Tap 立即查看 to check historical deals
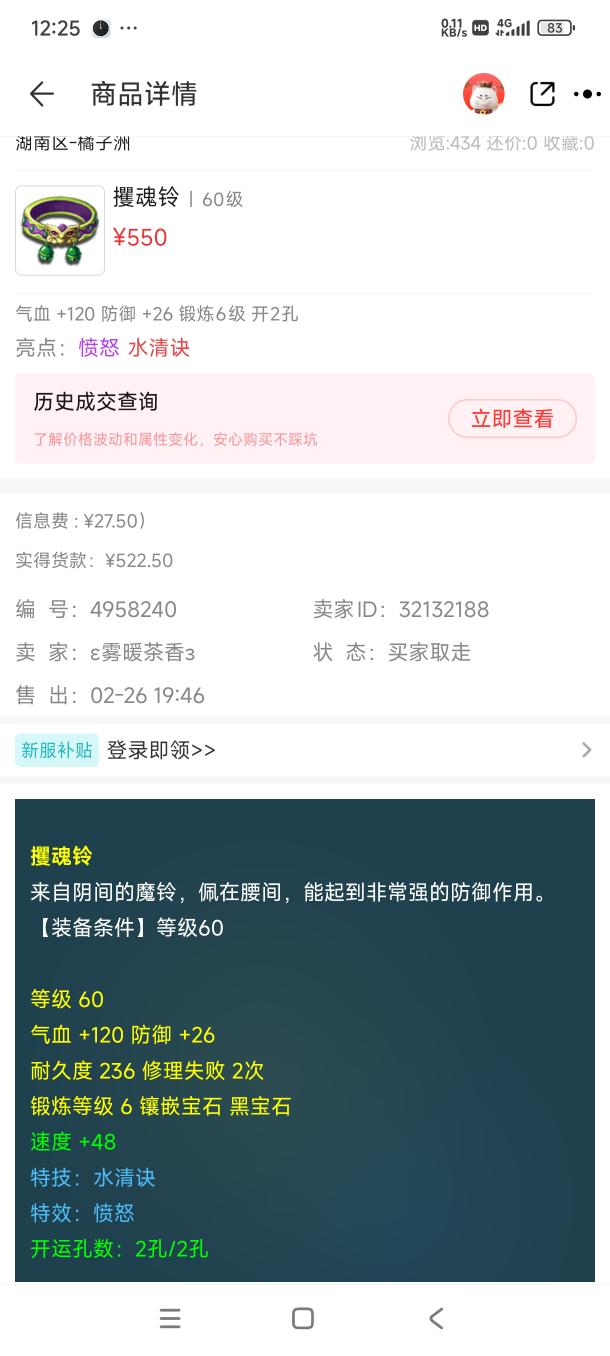 click(512, 419)
